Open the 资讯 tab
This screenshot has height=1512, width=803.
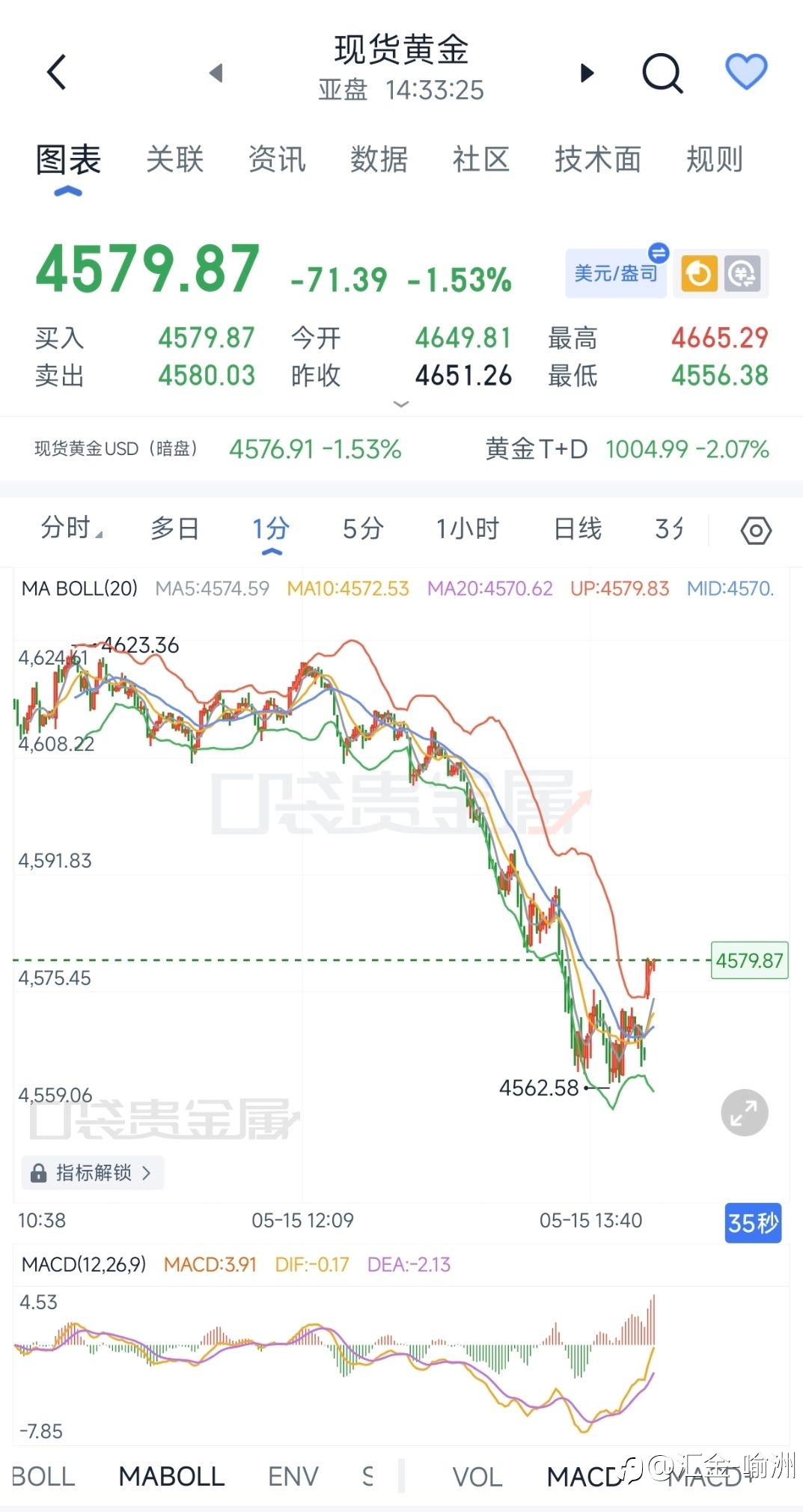pos(277,159)
